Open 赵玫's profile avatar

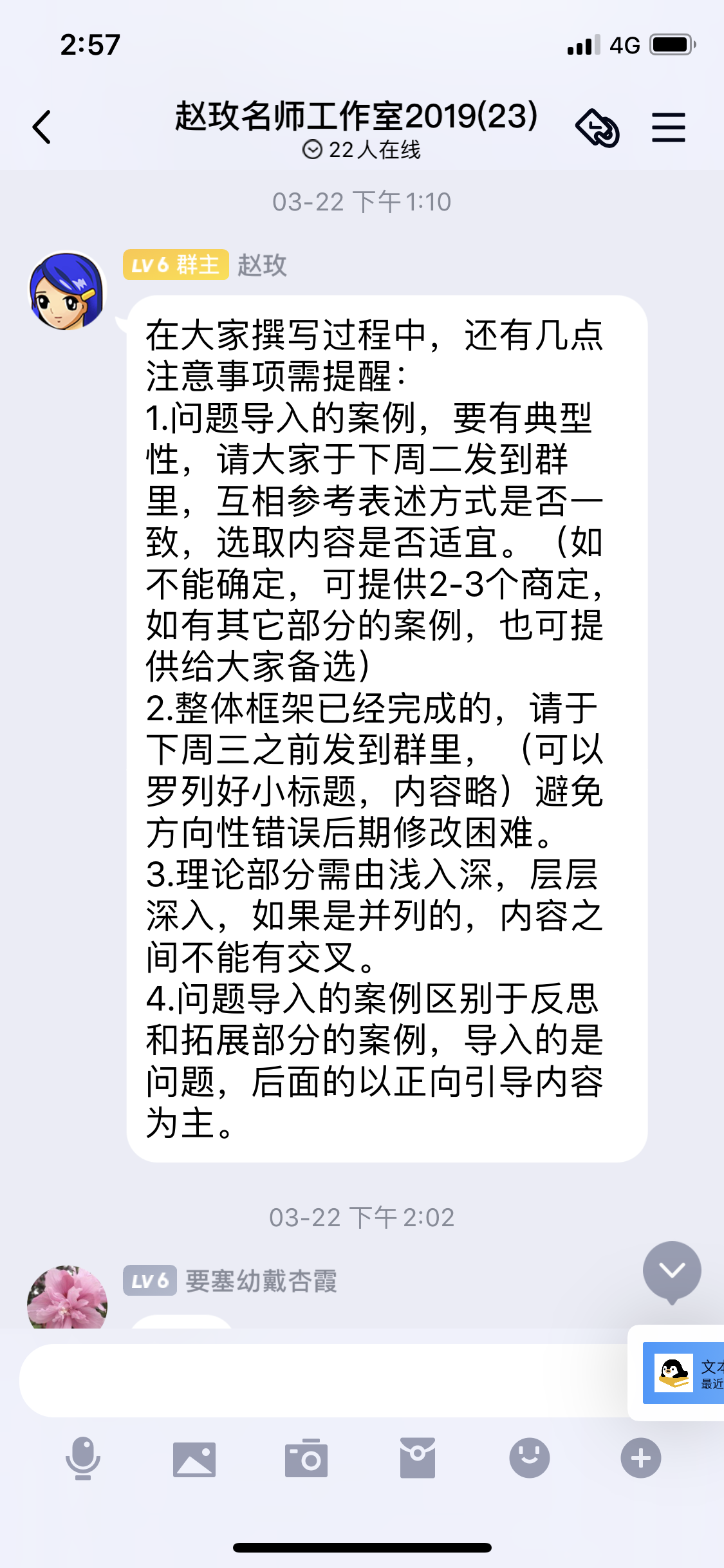[66, 291]
